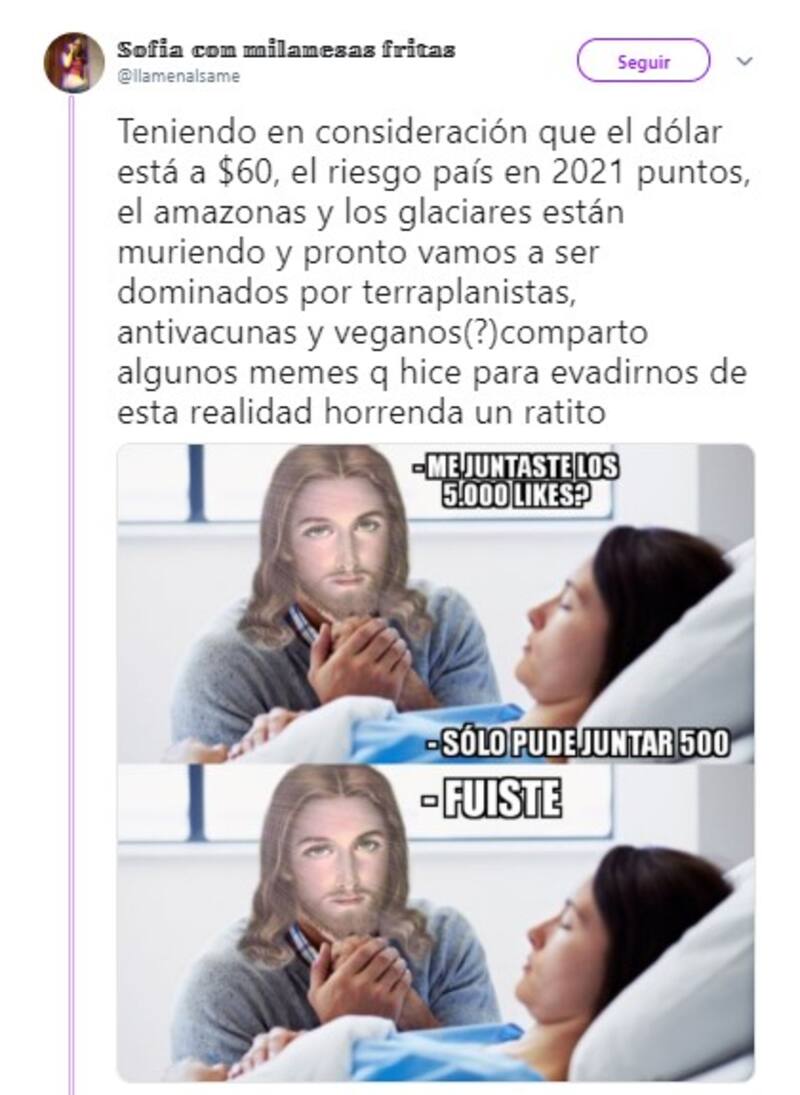The height and width of the screenshot is (1095, 800).
Task: Follow the account with the Seguir button
Action: (643, 62)
